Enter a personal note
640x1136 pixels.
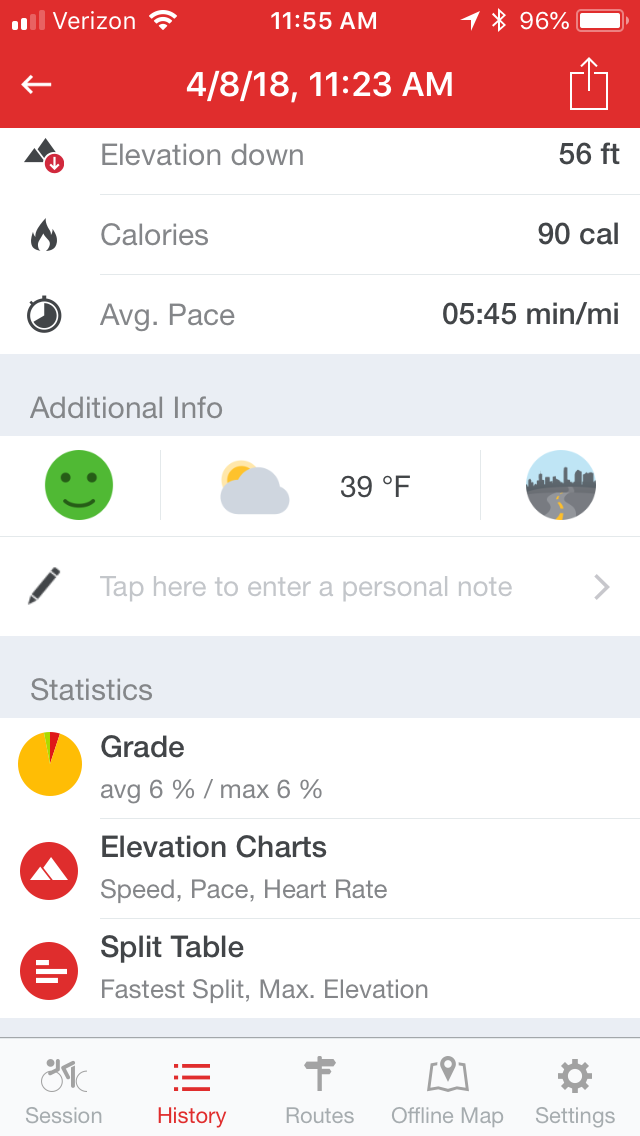pos(320,587)
